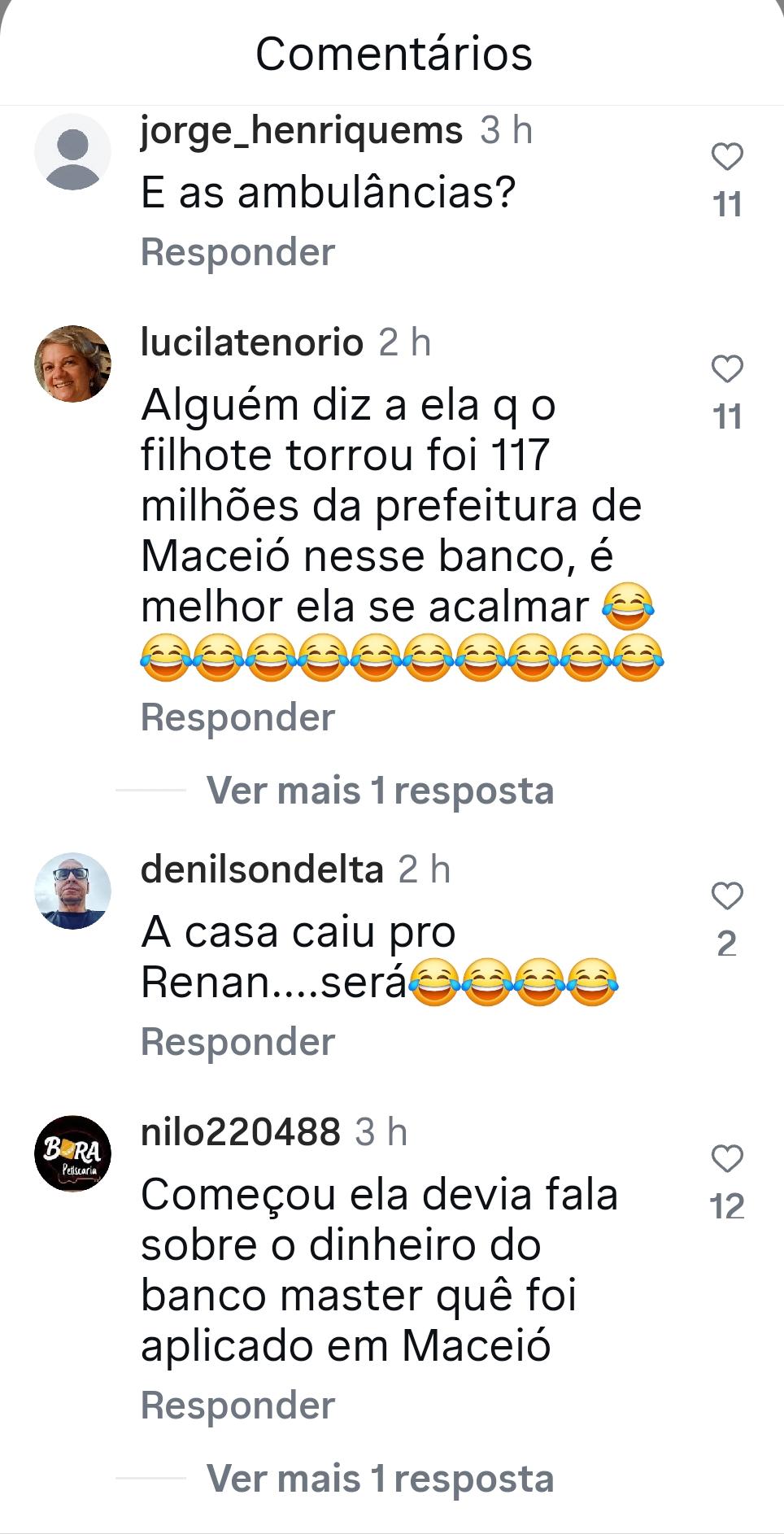This screenshot has height=1534, width=784.
Task: Tap Responder under lucilatenorio's comment
Action: tap(237, 717)
